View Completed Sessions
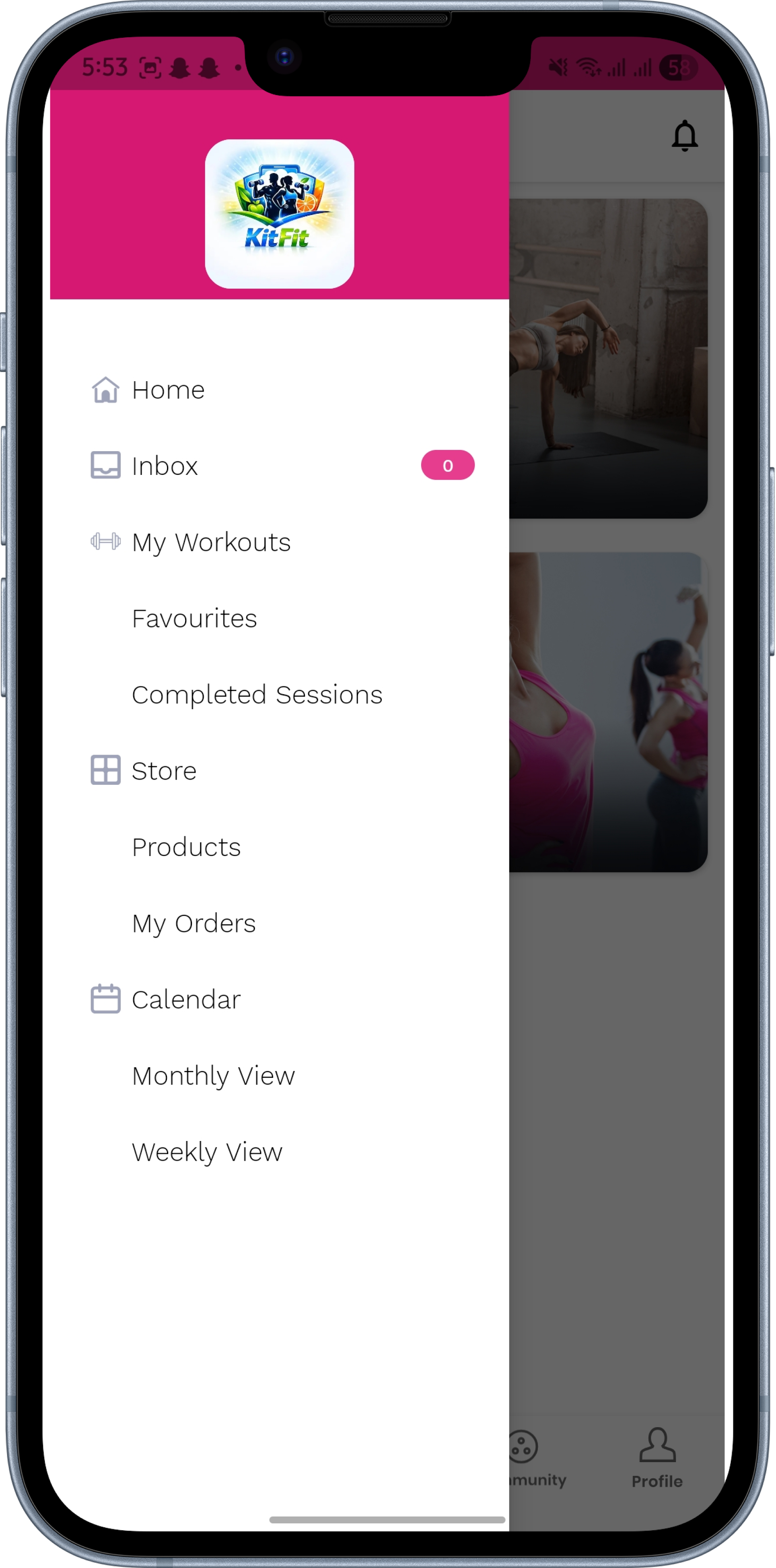 click(257, 695)
